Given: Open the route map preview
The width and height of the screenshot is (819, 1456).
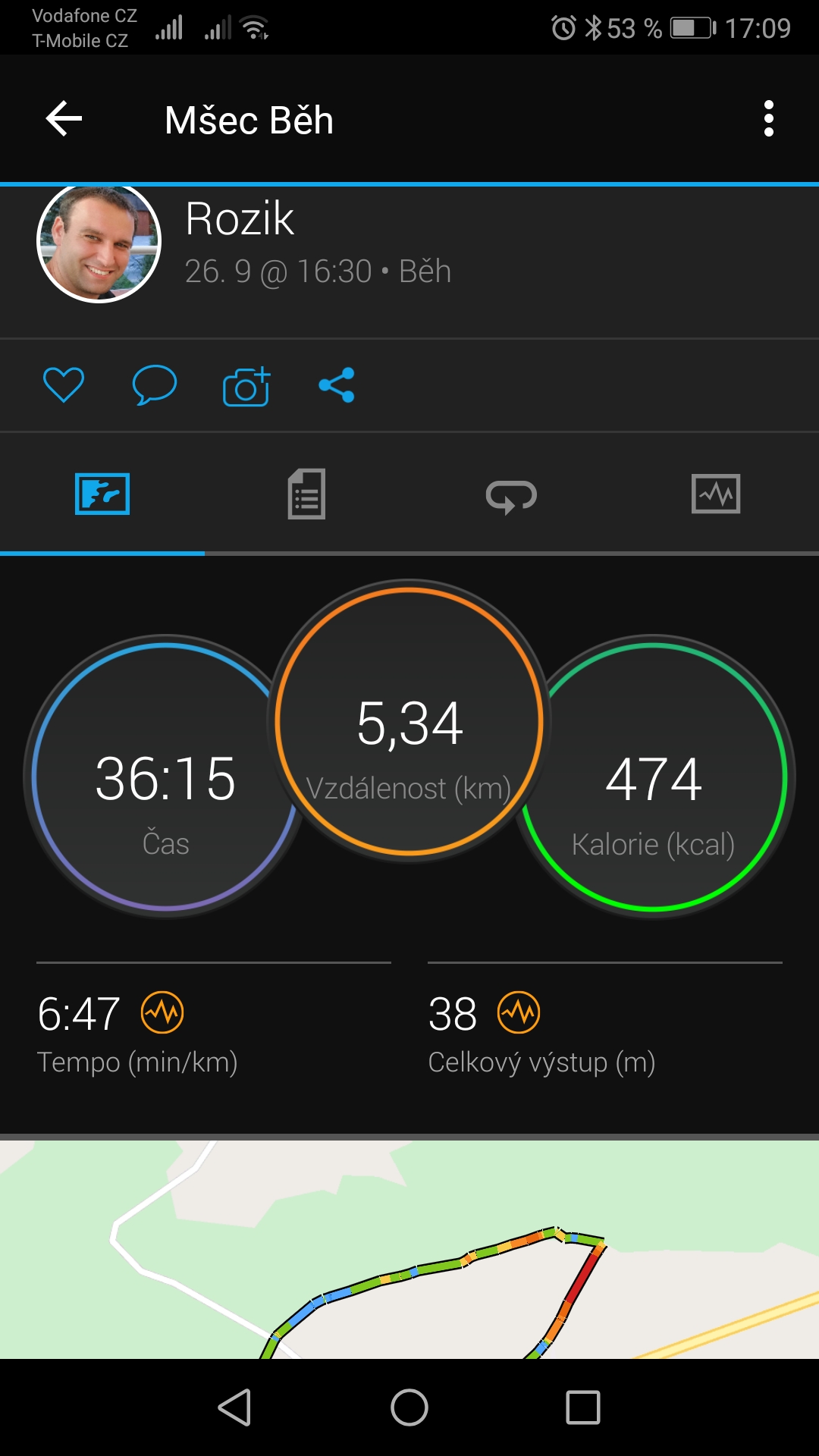Looking at the screenshot, I should (409, 1250).
